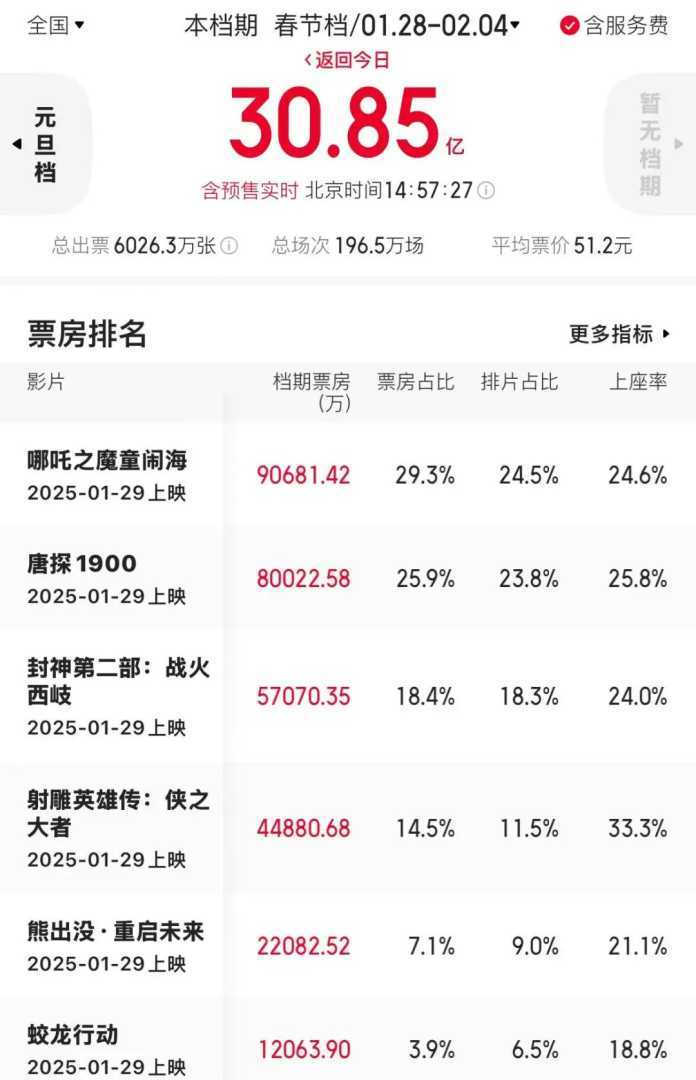Open 更多指标 for more metrics
Screen dimensions: 696x1080
[x=619, y=334]
